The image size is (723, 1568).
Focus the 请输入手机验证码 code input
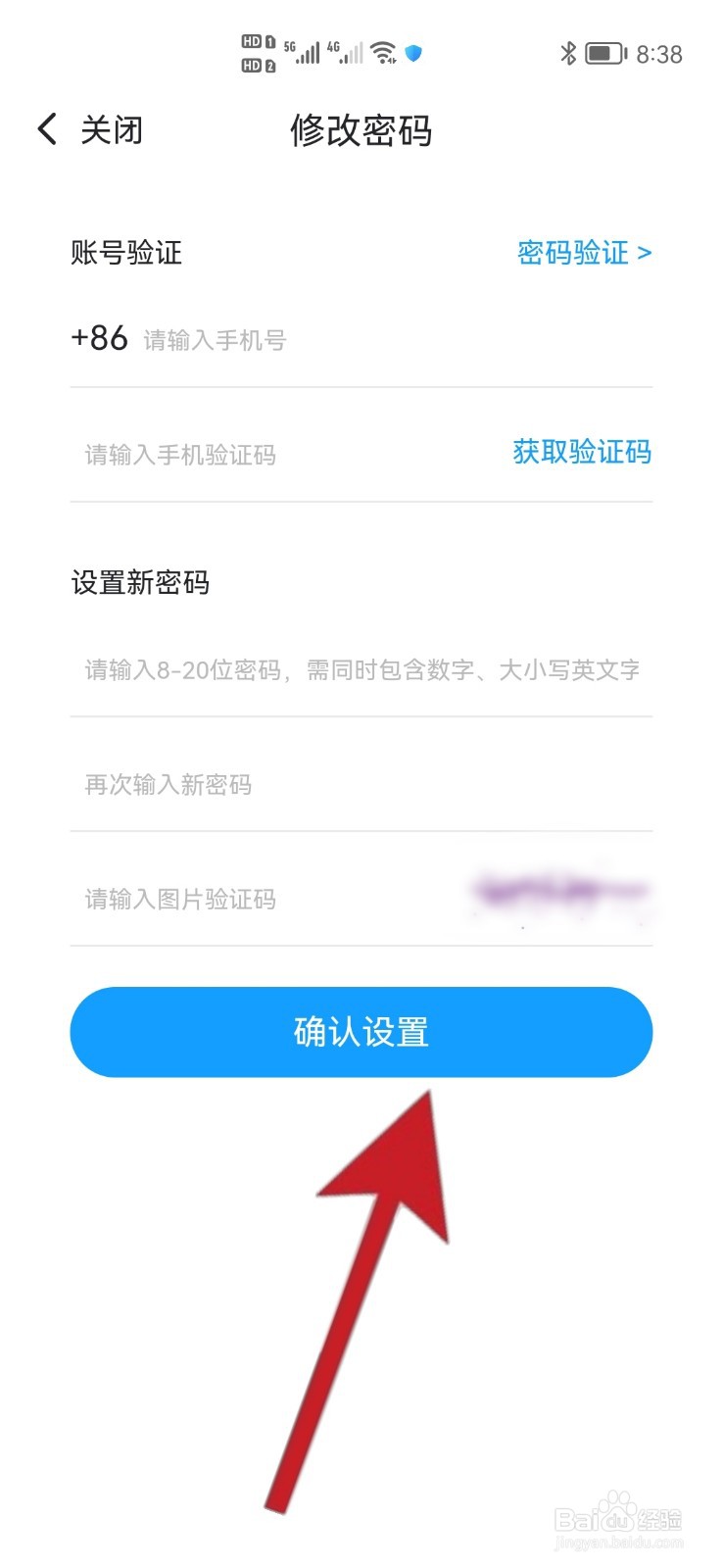click(x=245, y=454)
